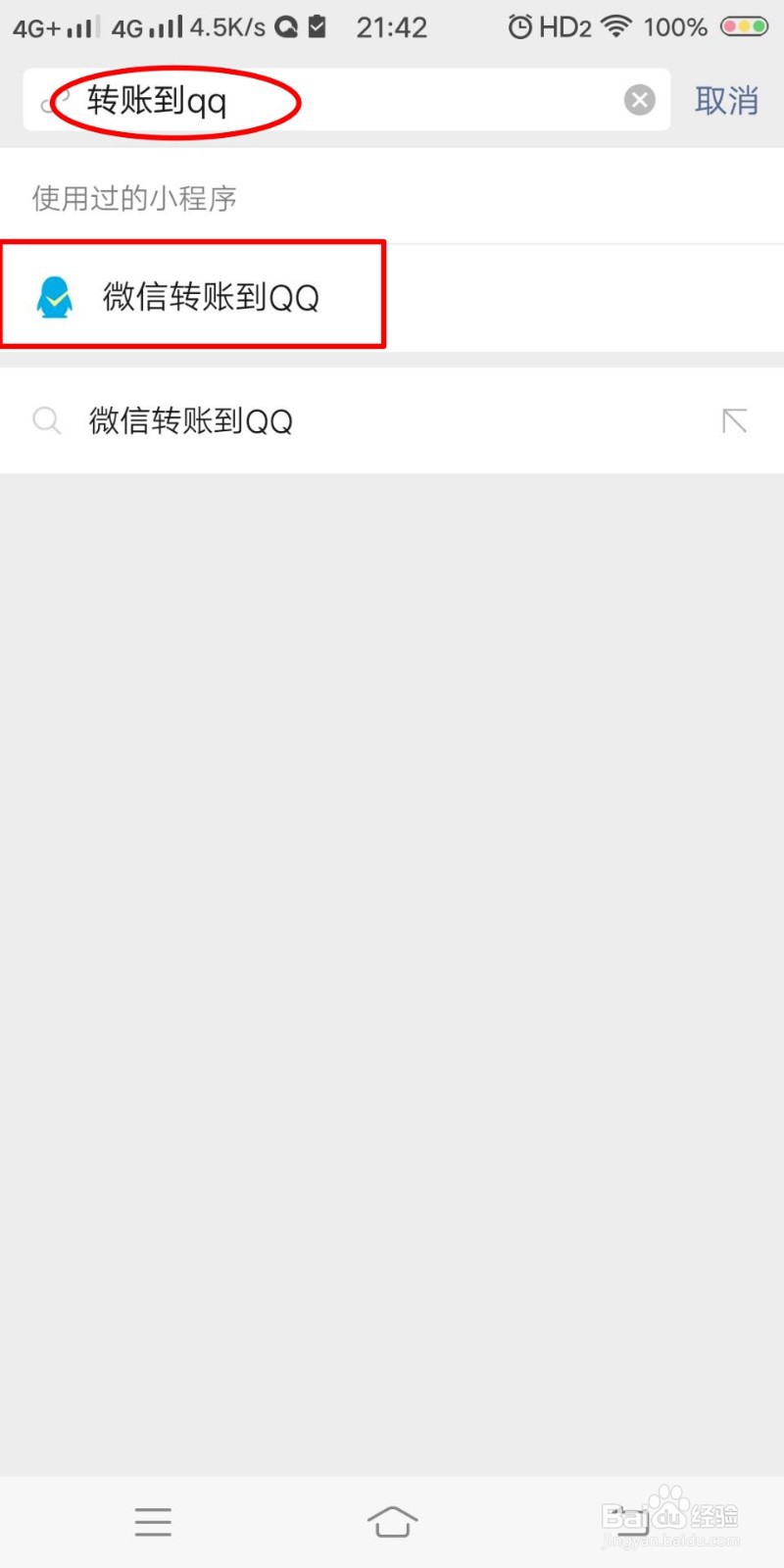Click the WiFi icon in the status bar
The image size is (784, 1568).
click(617, 26)
